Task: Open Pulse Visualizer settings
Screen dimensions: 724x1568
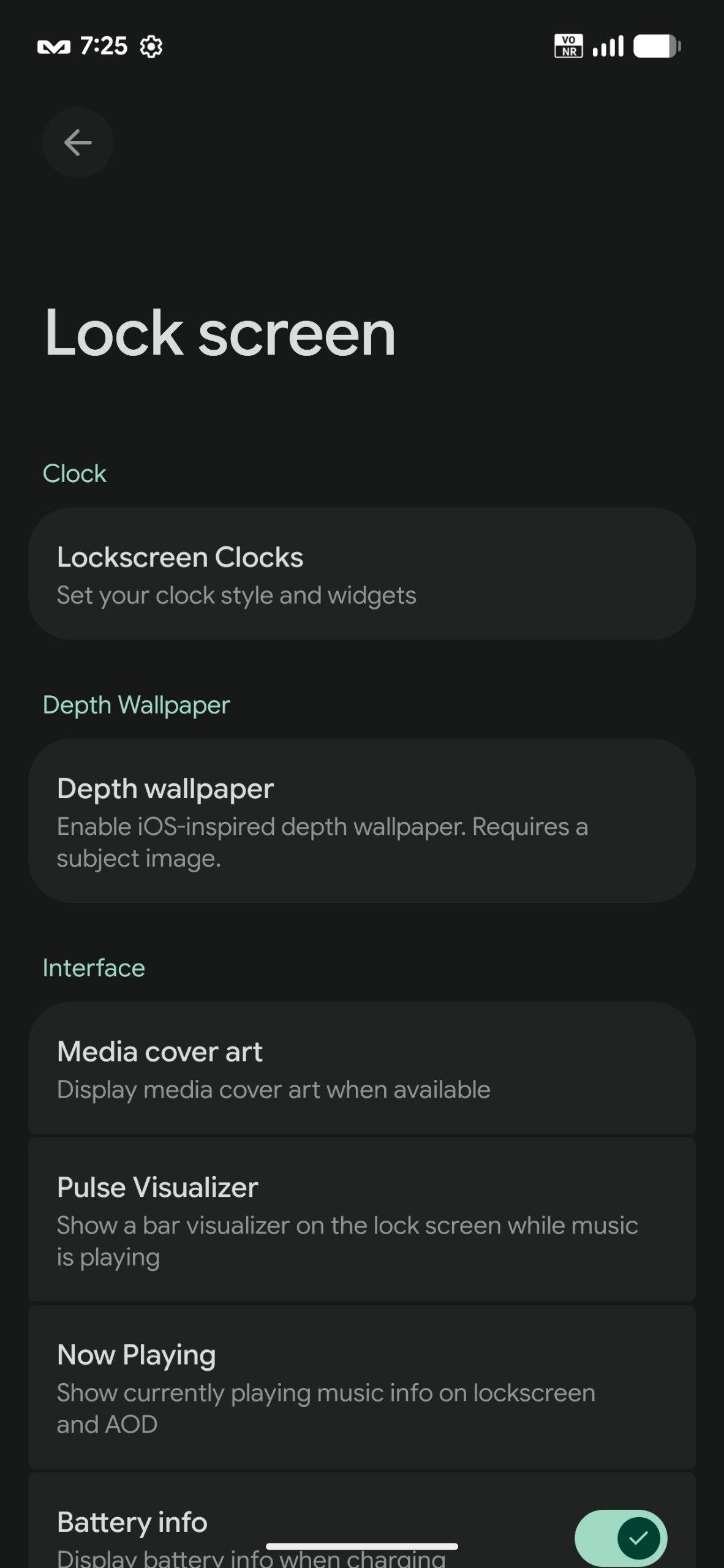Action: point(361,1220)
